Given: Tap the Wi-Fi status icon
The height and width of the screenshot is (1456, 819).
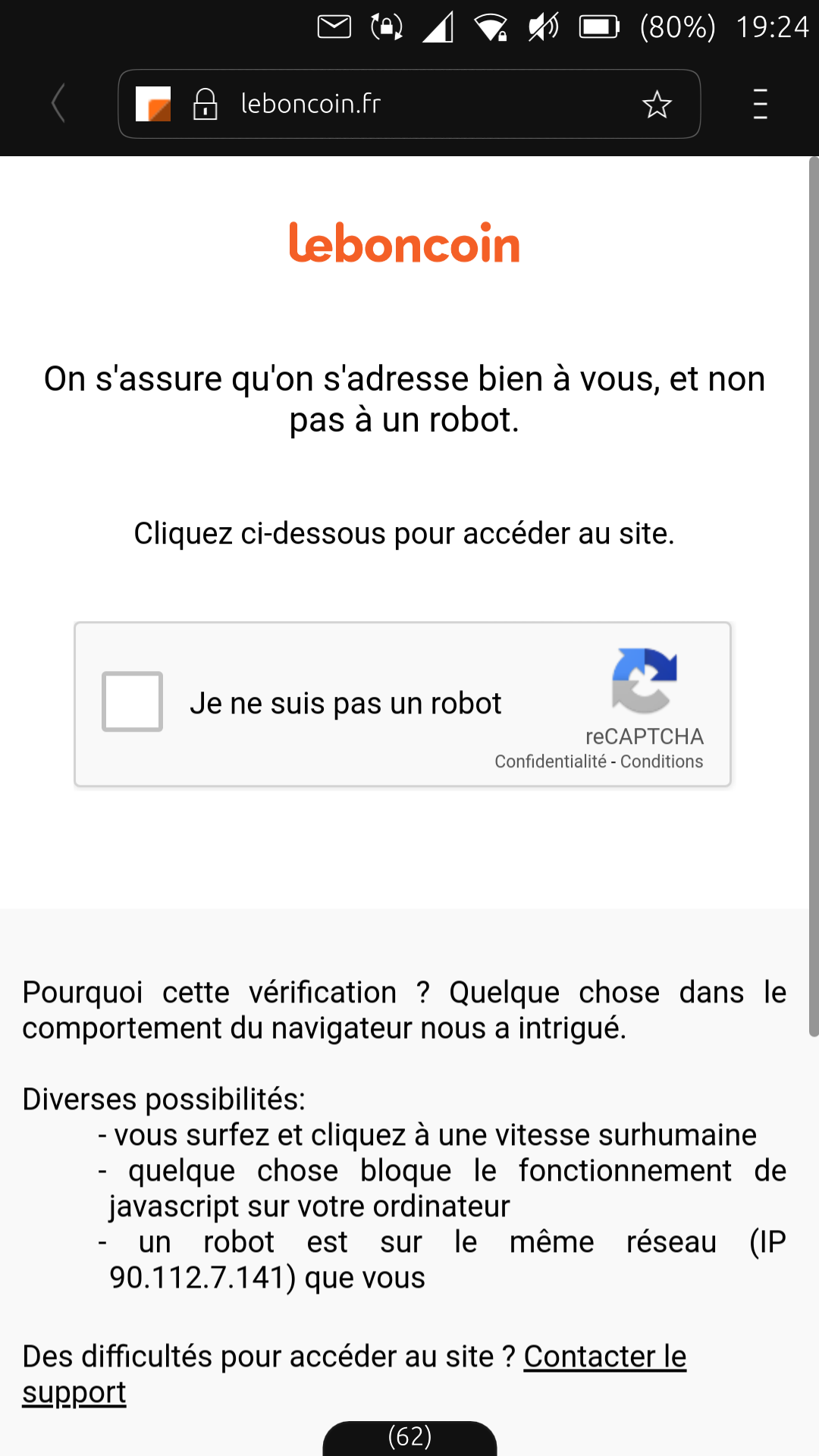Looking at the screenshot, I should coord(492,27).
